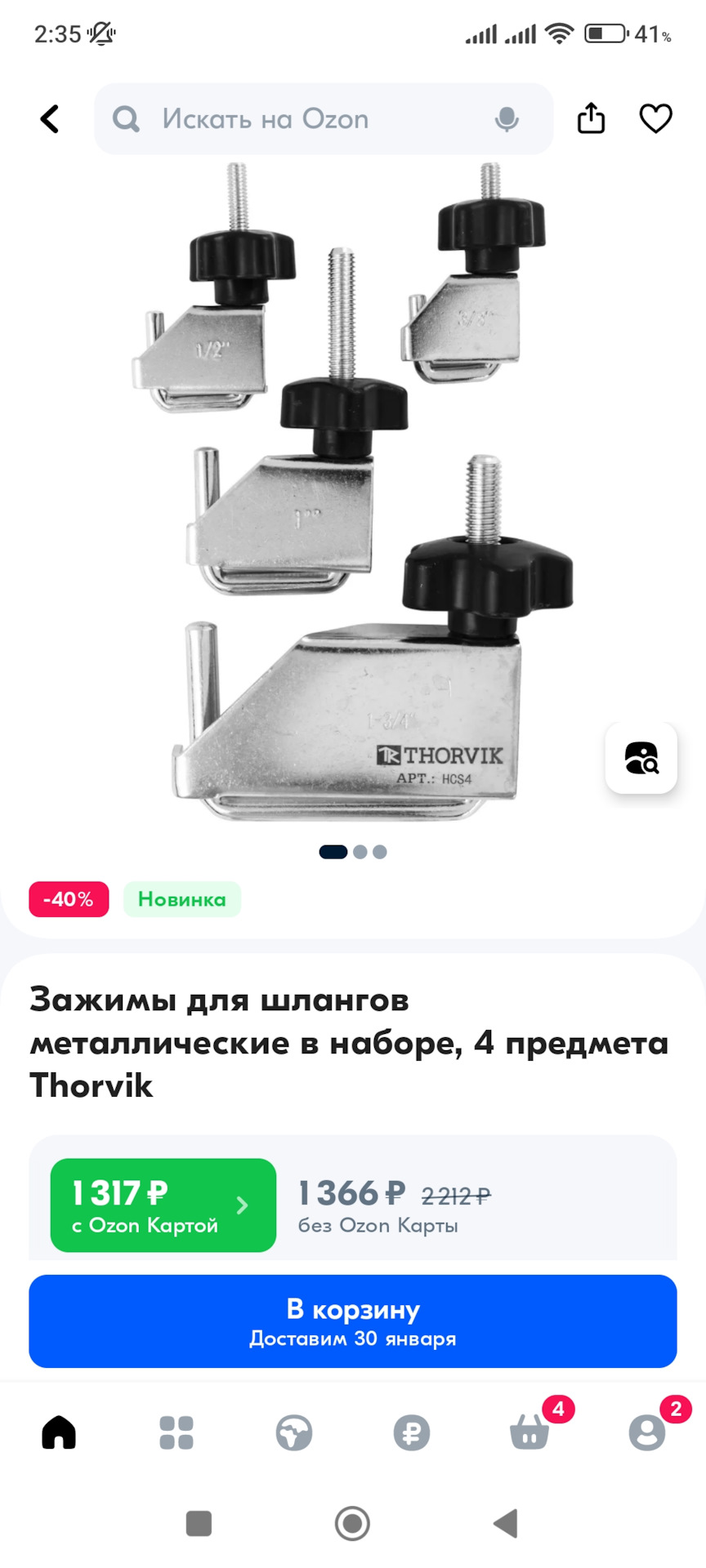Start voice search with the microphone icon

tap(507, 119)
